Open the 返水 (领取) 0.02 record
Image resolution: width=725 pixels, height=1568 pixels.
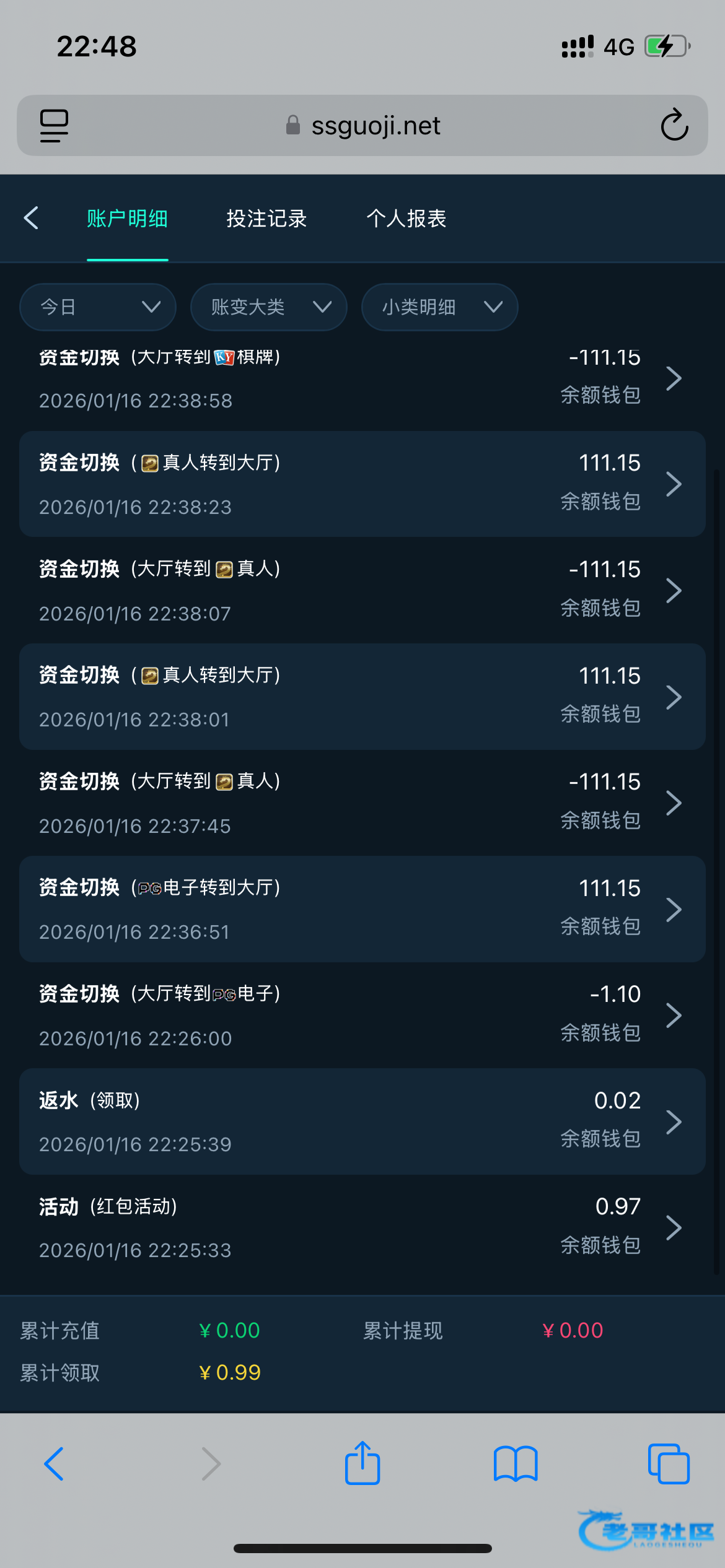point(362,1122)
